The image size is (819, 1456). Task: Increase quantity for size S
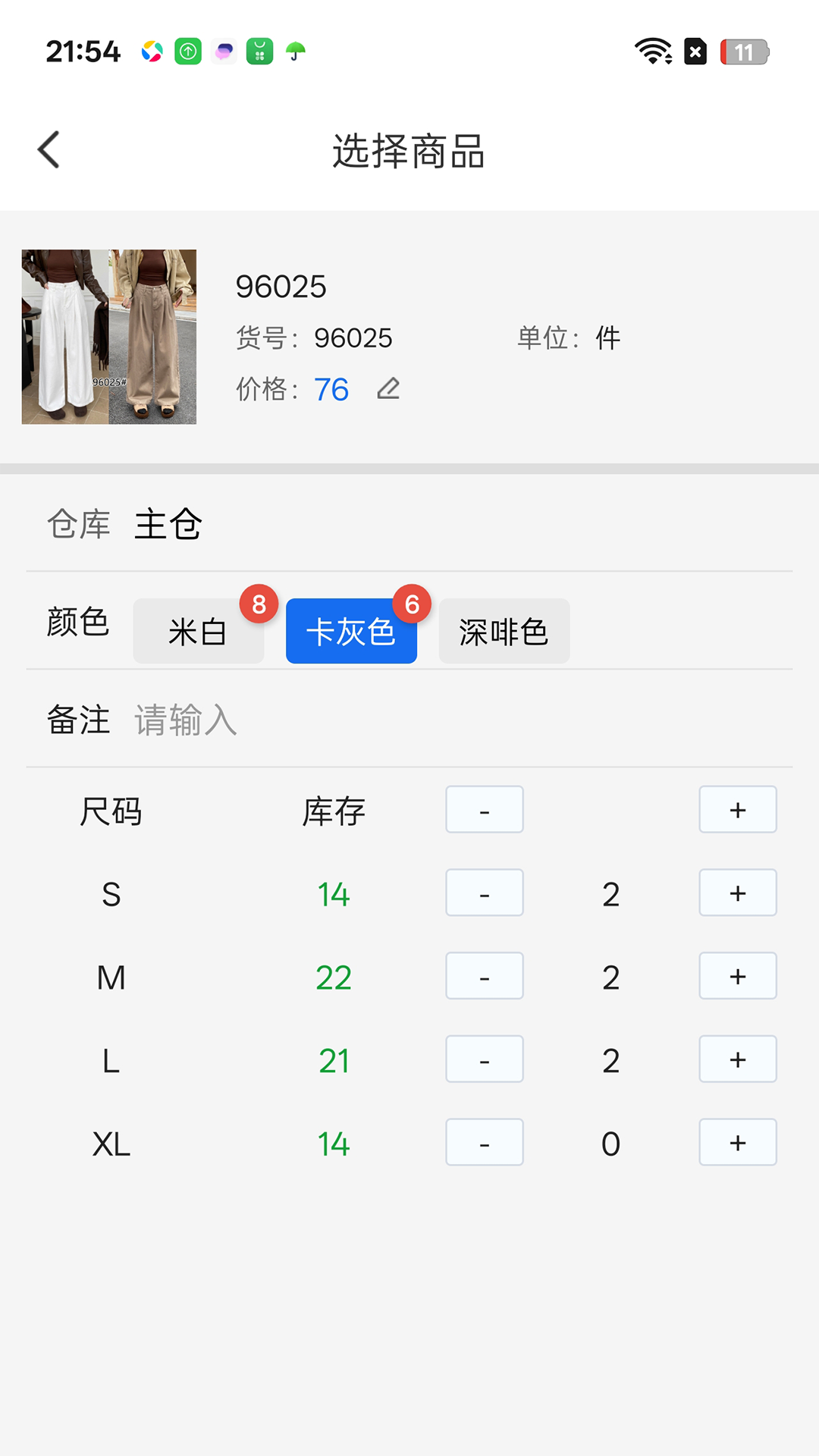(738, 893)
